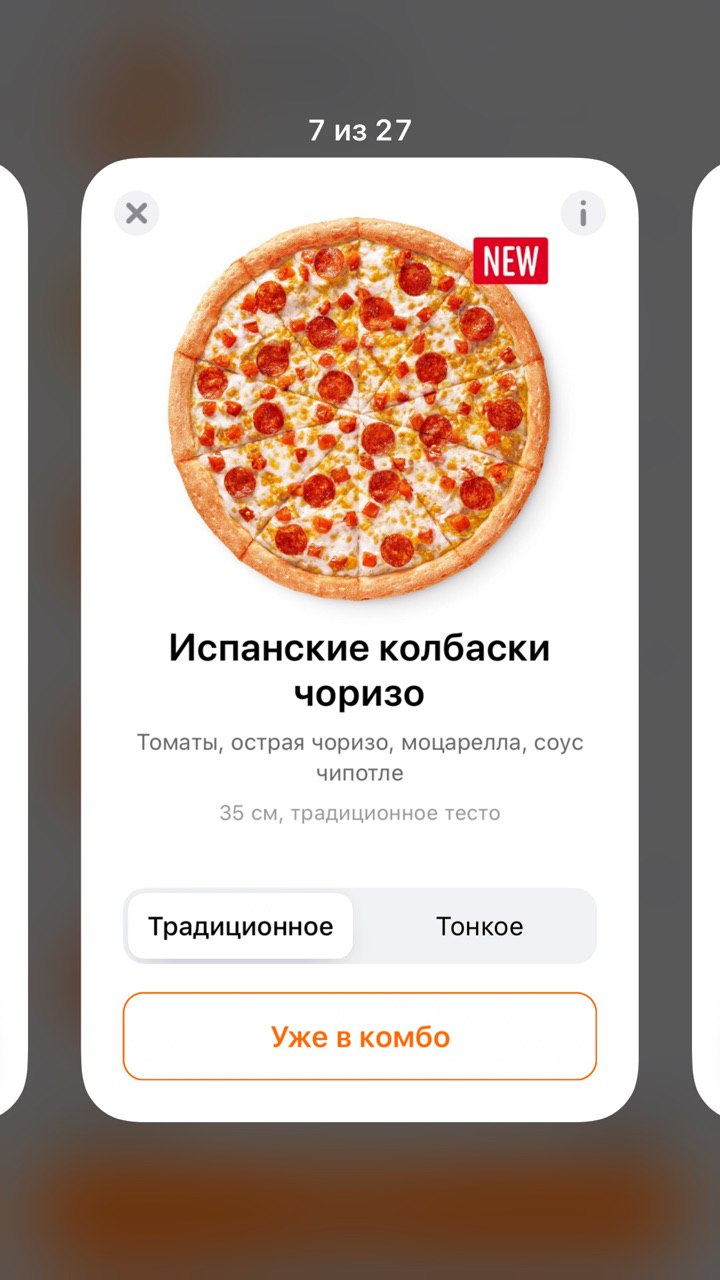Close the pizza card with the X
This screenshot has width=720, height=1280.
pyautogui.click(x=137, y=213)
